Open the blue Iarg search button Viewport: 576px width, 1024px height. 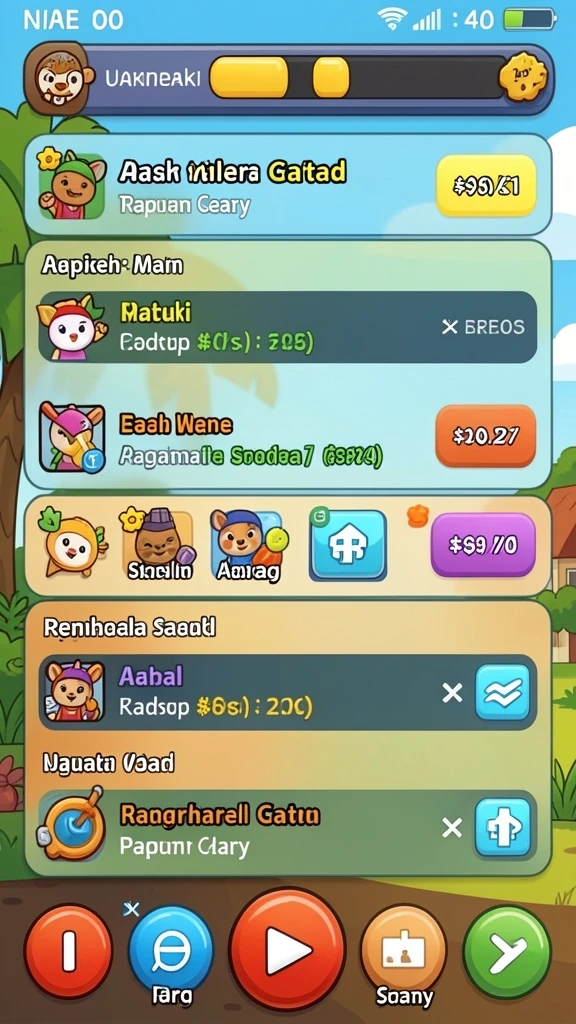[171, 950]
